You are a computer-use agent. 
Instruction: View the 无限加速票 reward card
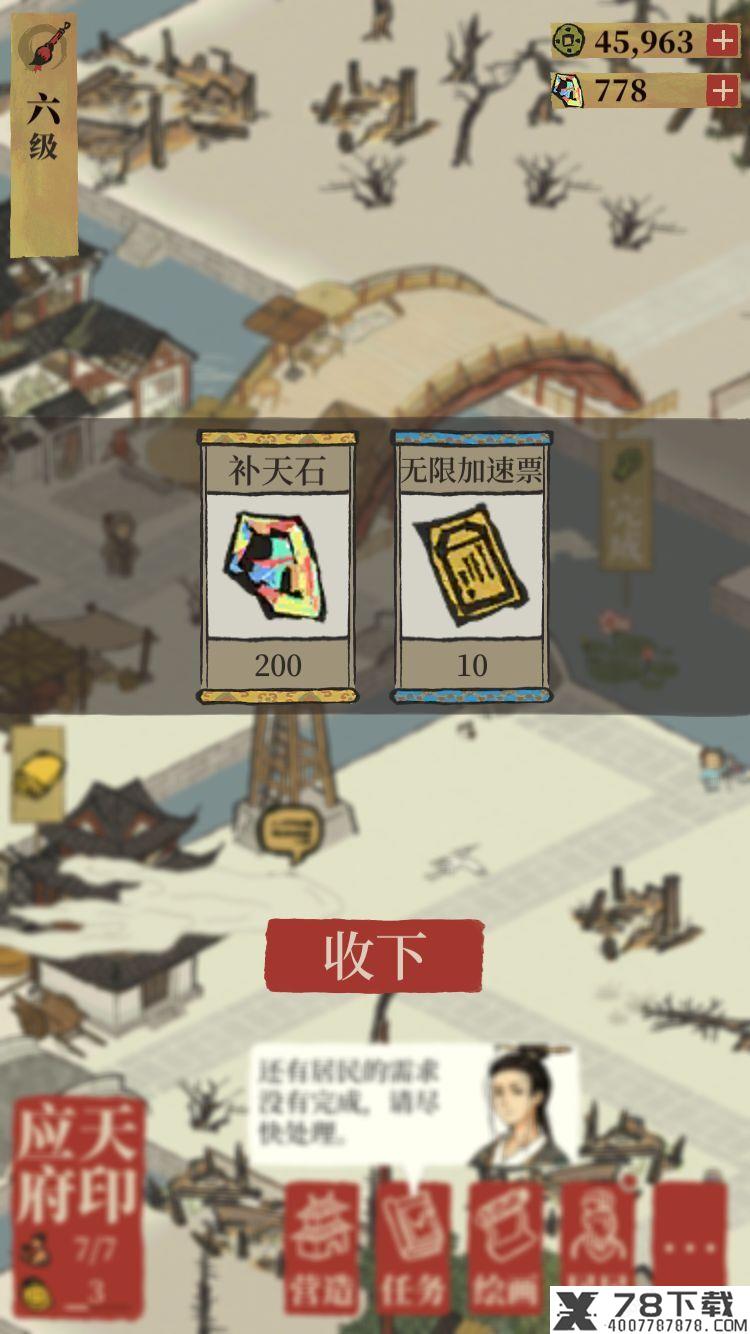[x=472, y=567]
